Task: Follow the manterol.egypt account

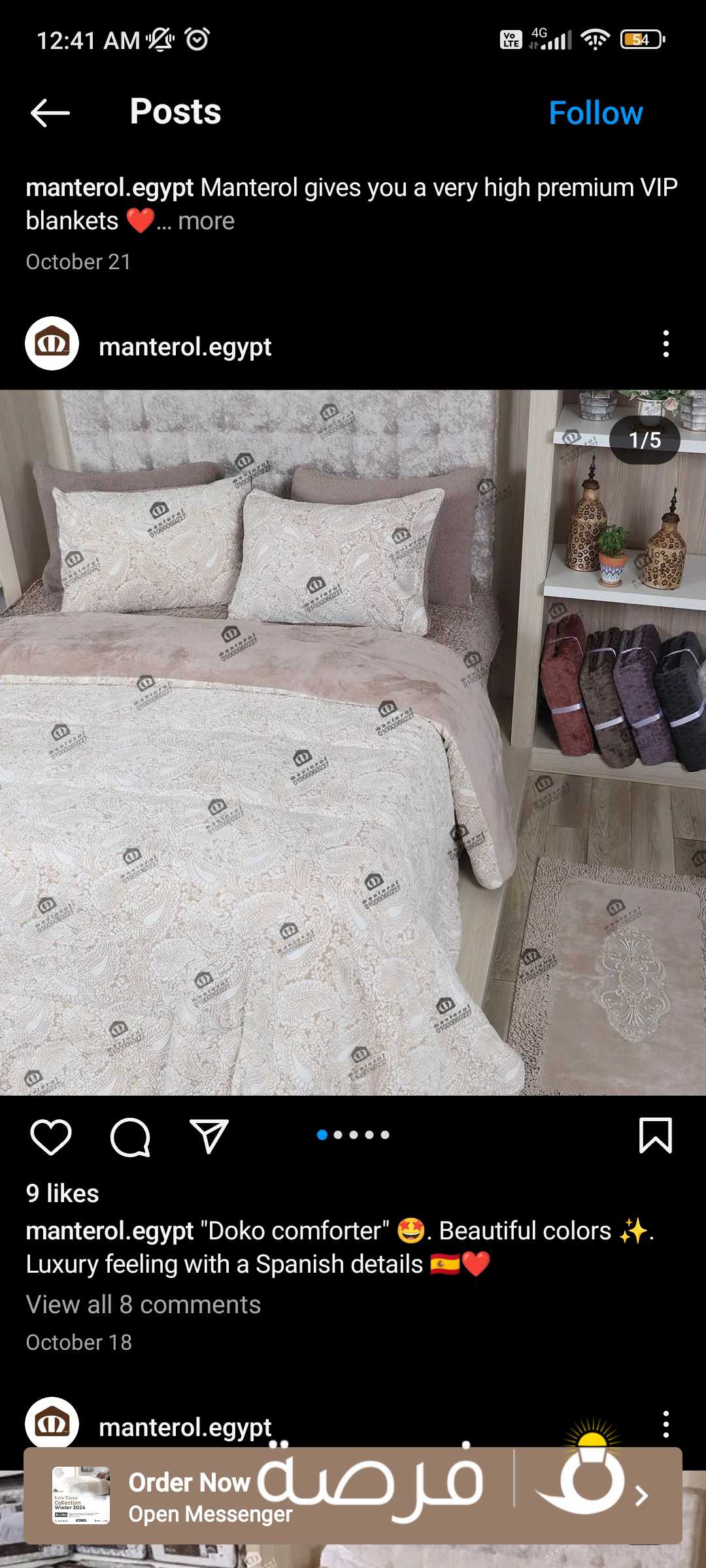Action: (595, 113)
